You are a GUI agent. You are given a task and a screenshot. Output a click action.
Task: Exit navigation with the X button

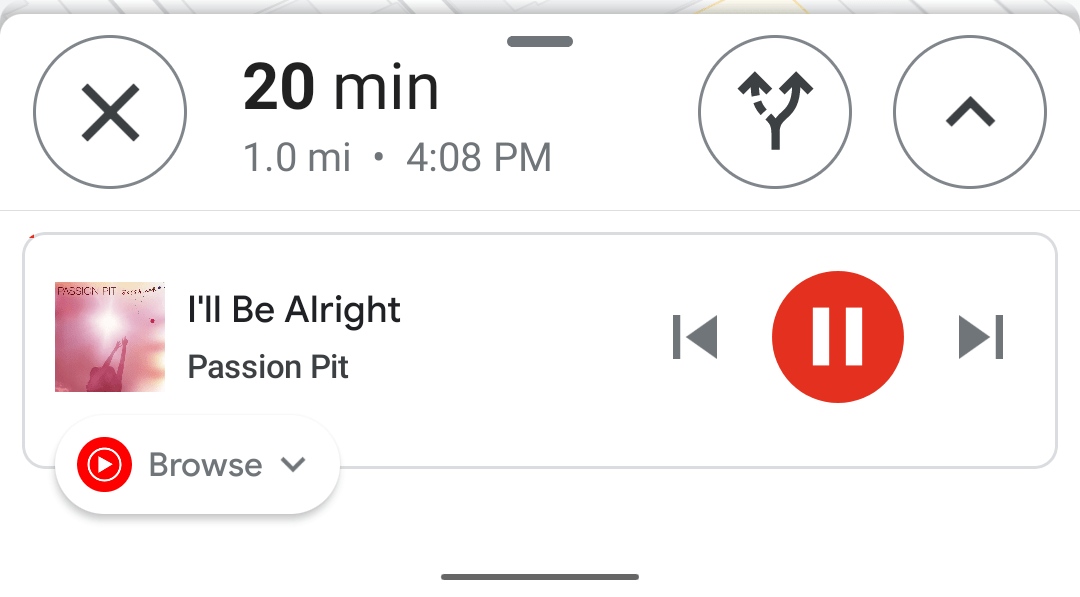[110, 111]
